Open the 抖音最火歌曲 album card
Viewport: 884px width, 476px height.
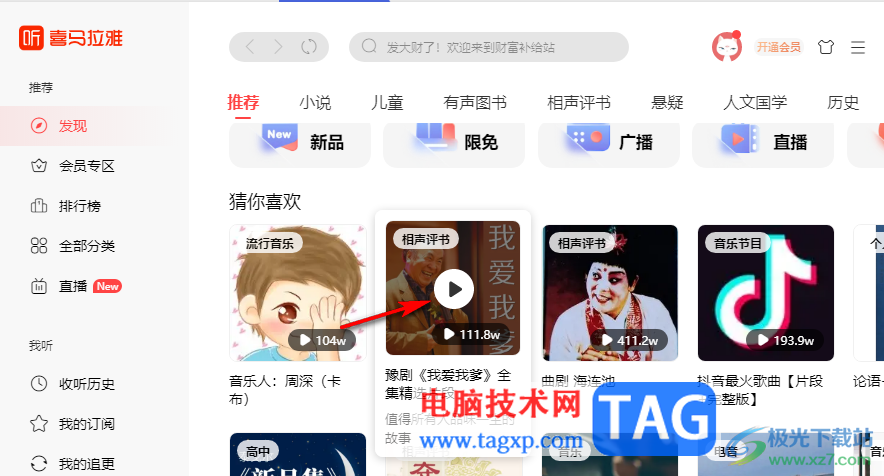click(x=765, y=289)
